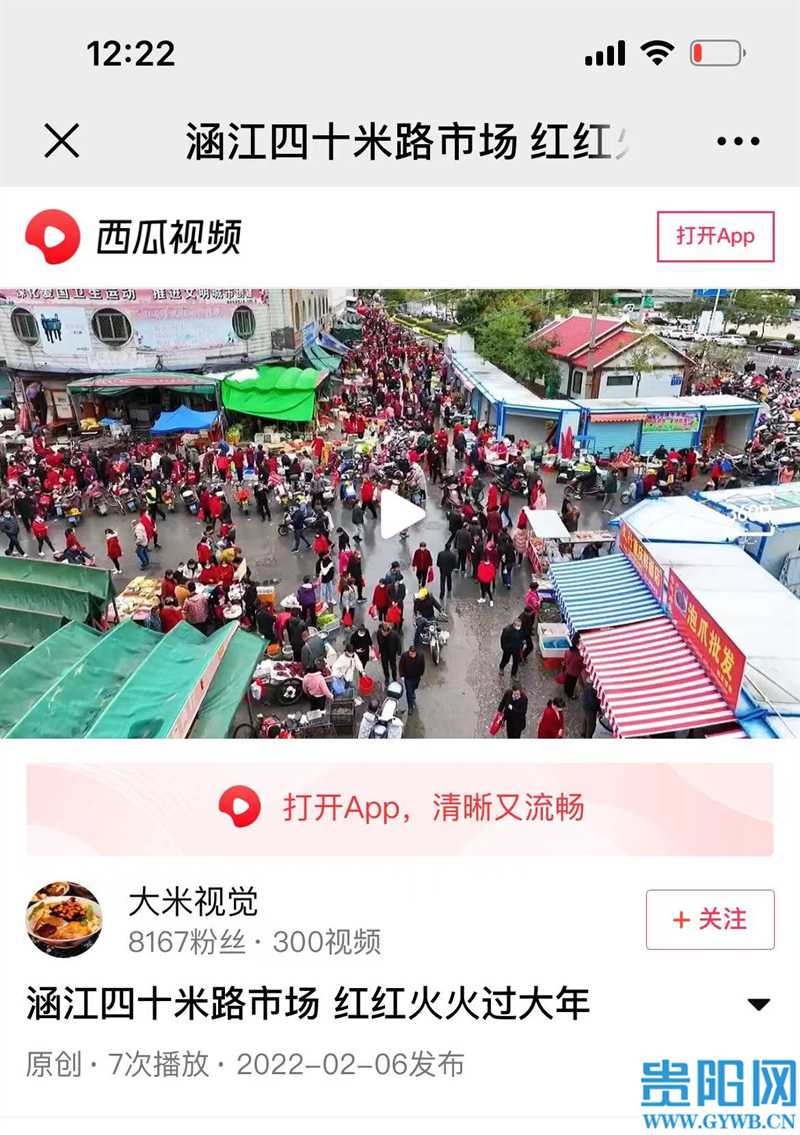Play the market video
Viewport: 800px width, 1135px height.
coord(401,514)
